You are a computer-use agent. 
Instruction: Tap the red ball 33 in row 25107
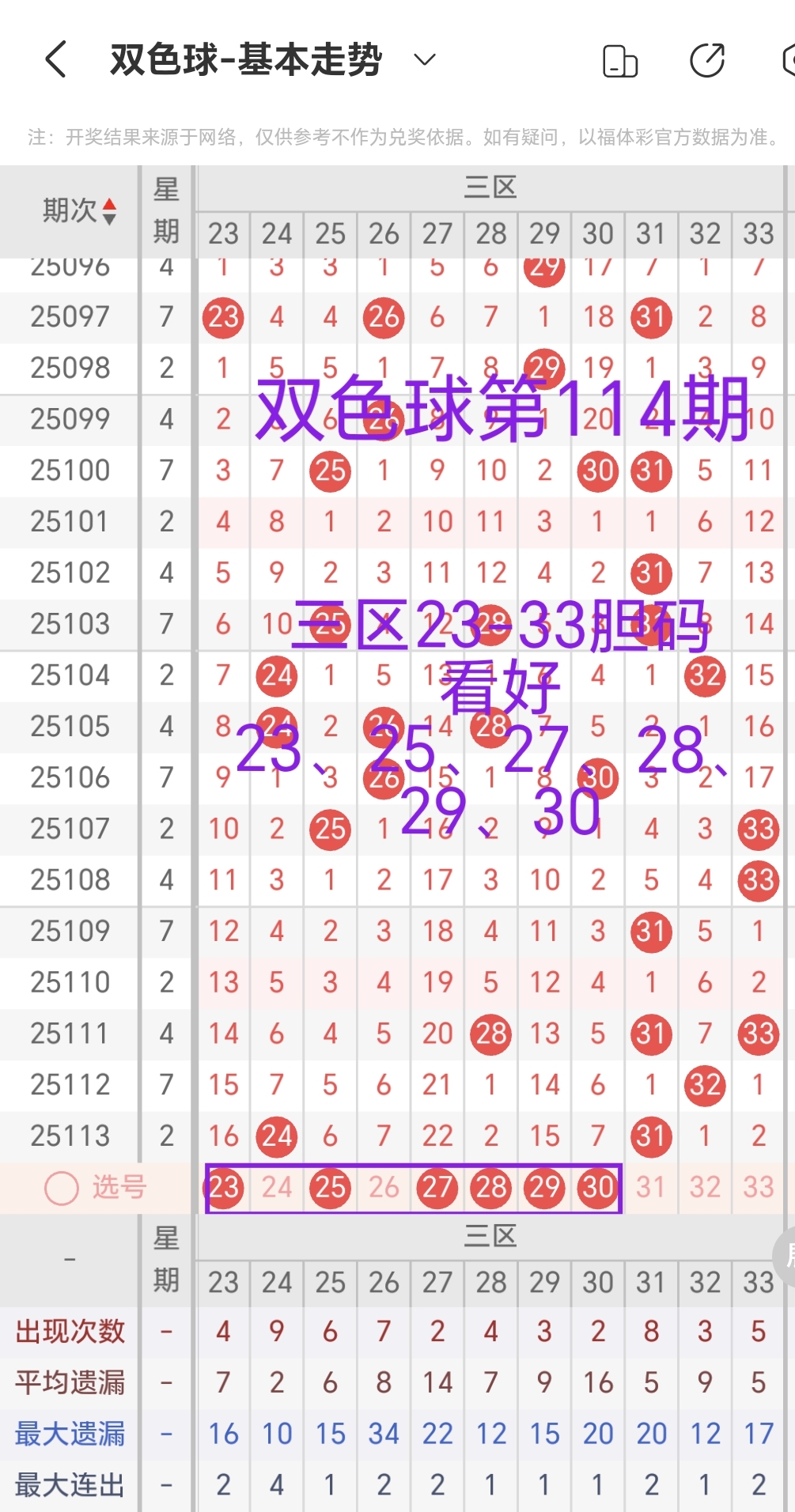(757, 829)
